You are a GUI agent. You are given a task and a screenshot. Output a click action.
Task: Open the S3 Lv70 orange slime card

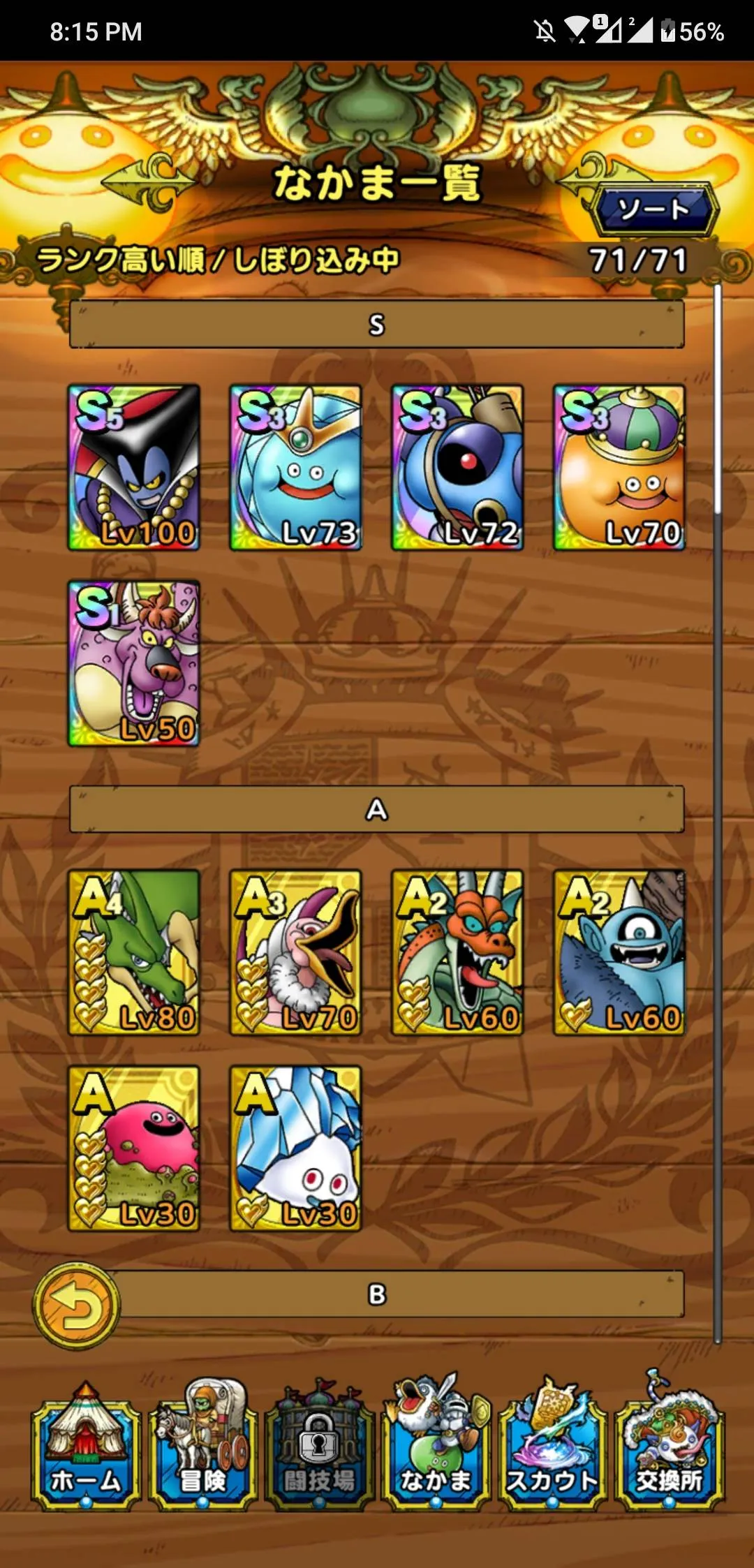[619, 467]
